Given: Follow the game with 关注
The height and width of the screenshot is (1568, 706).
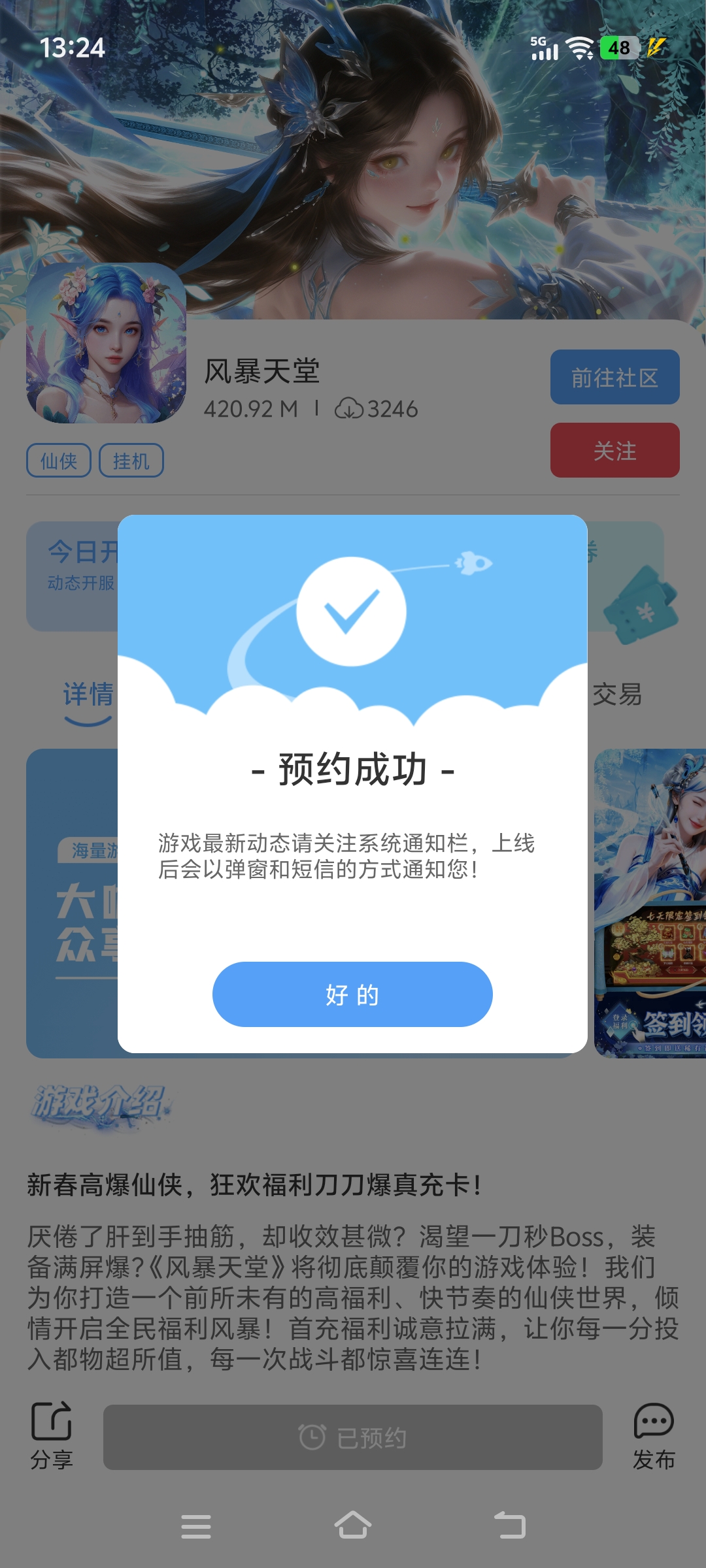Looking at the screenshot, I should click(x=614, y=450).
